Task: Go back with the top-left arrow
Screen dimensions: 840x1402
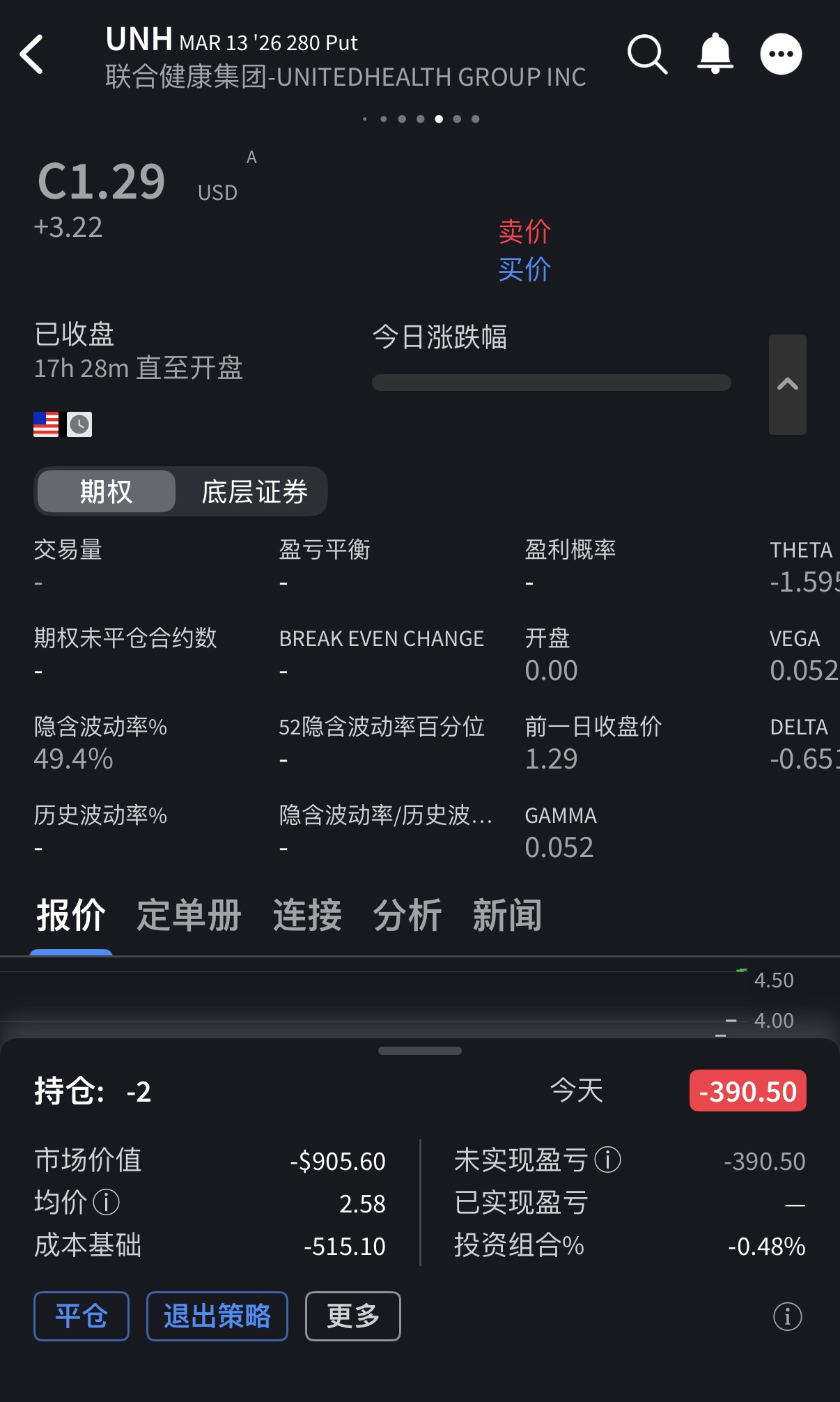Action: [32, 54]
